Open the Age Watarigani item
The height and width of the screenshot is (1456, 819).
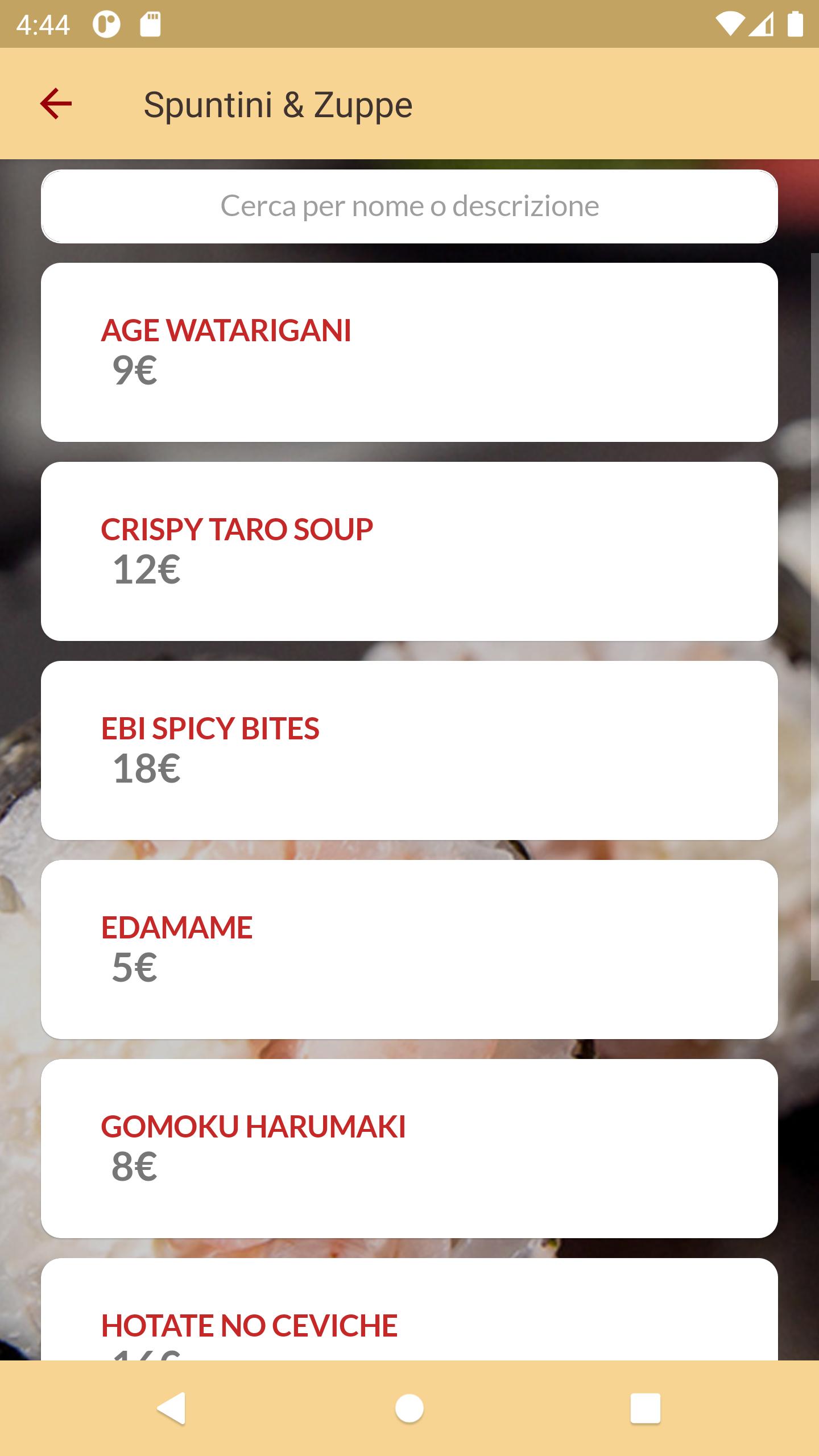coord(409,352)
